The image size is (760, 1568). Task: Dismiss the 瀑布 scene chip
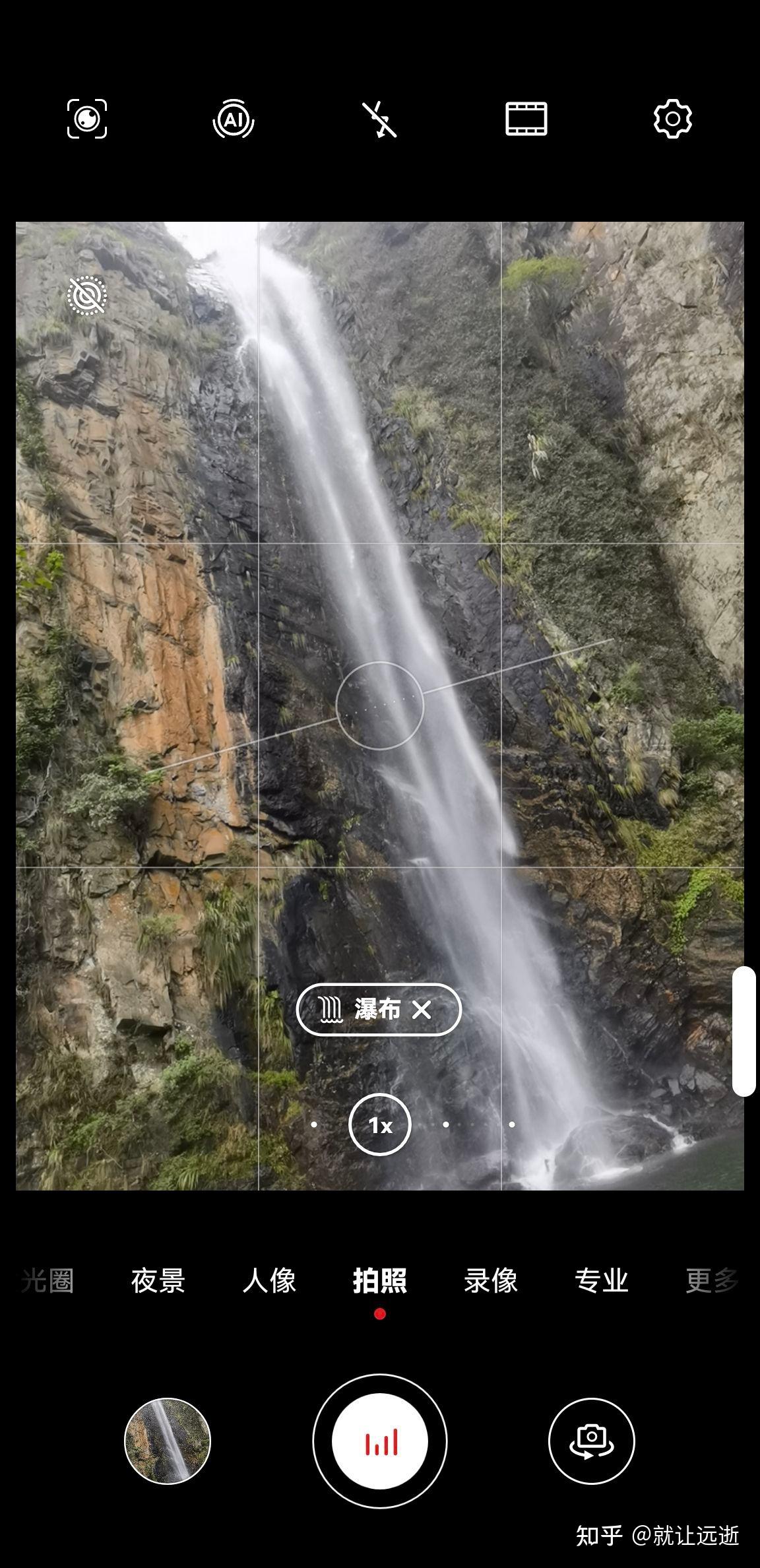click(x=422, y=1010)
